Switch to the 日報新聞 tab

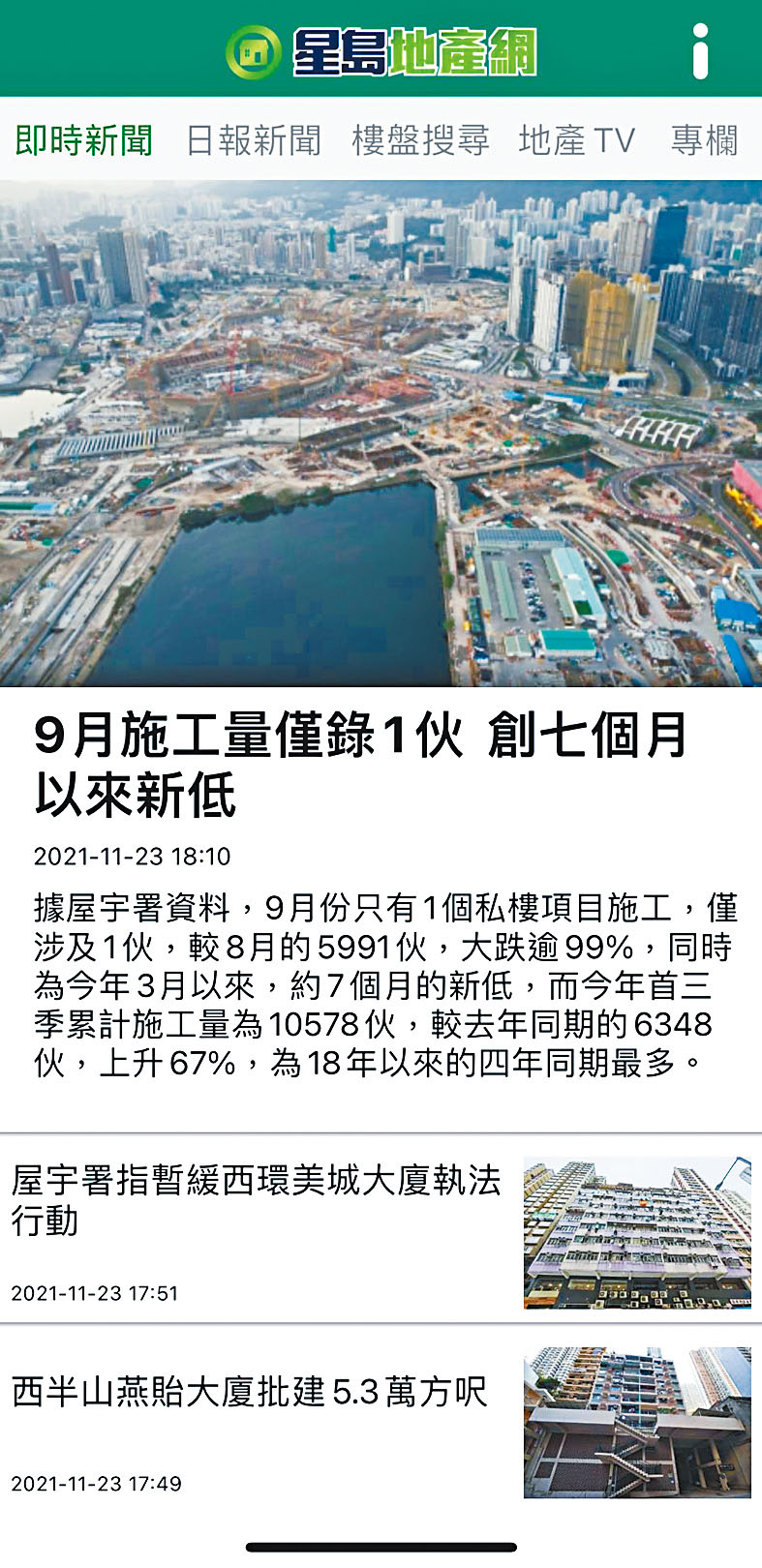253,140
